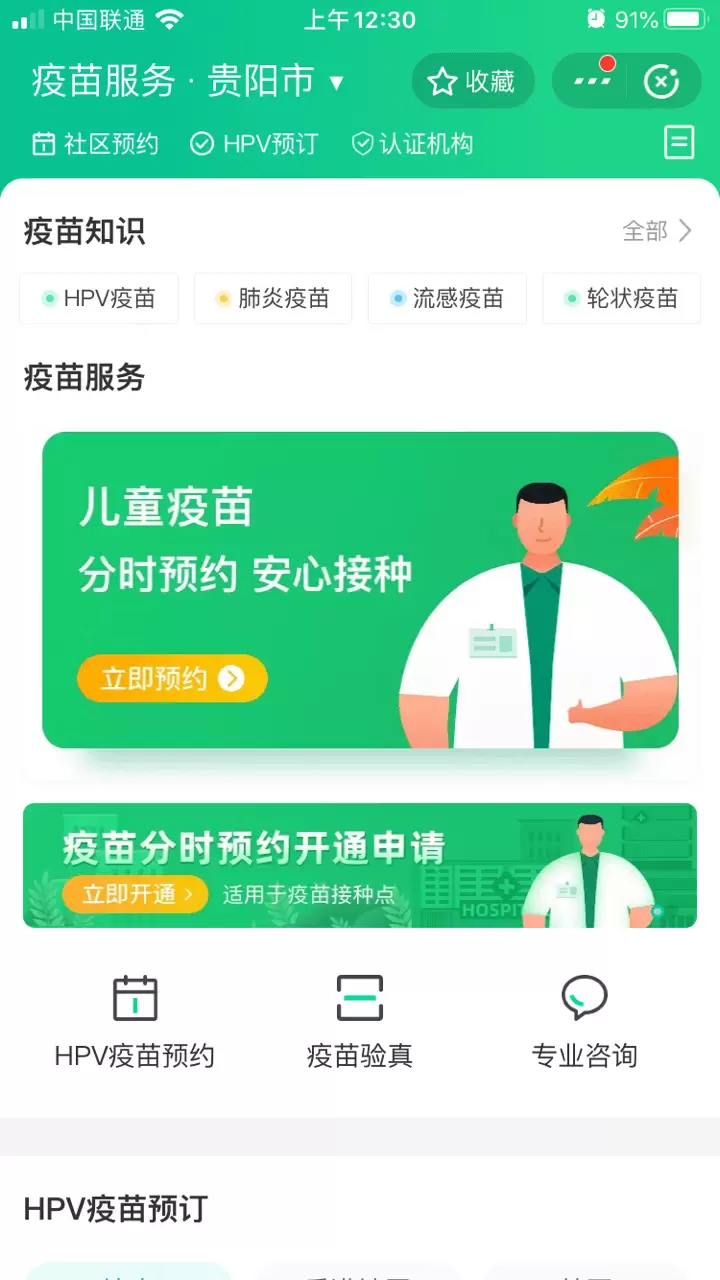Select the 流感疫苗 chip
Image resolution: width=720 pixels, height=1280 pixels.
click(447, 298)
